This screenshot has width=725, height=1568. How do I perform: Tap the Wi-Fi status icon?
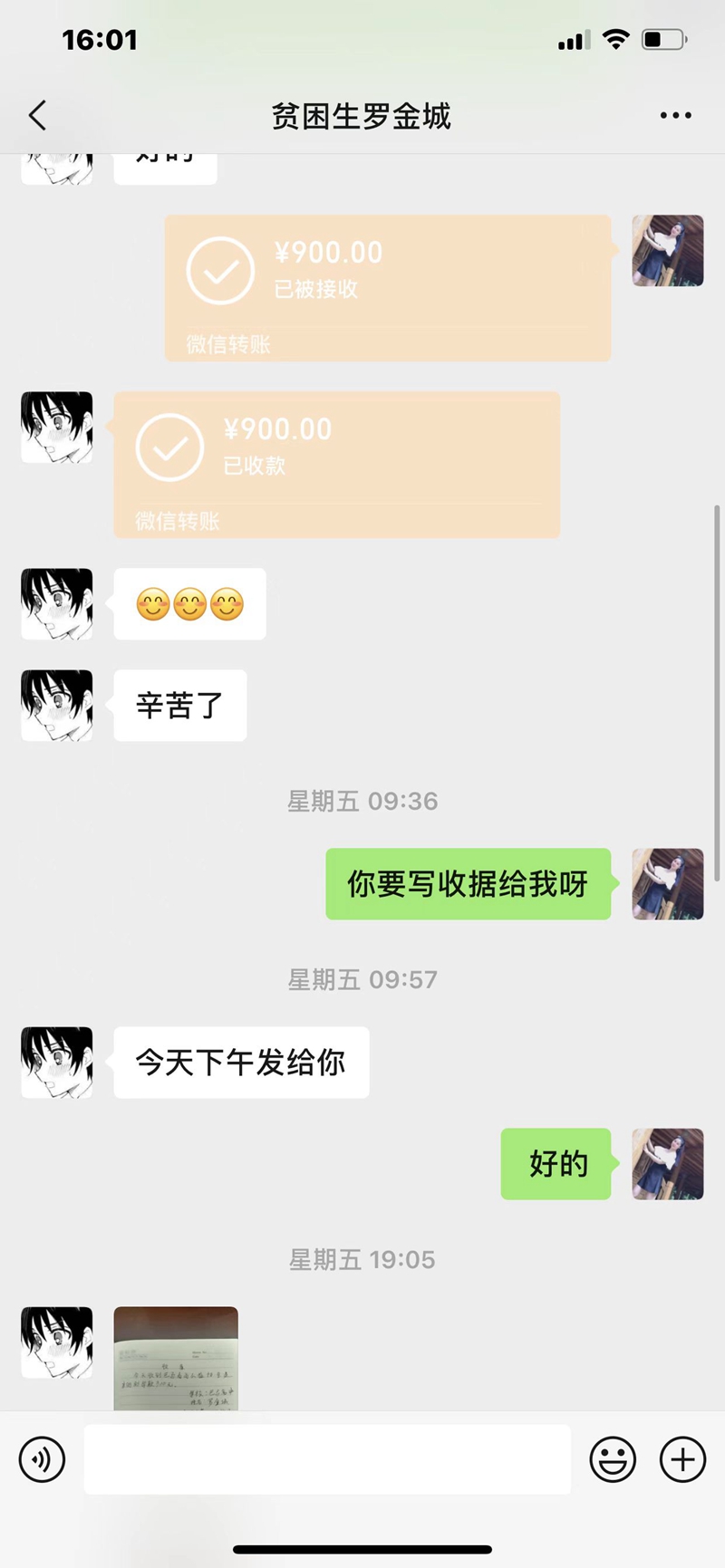tap(615, 39)
